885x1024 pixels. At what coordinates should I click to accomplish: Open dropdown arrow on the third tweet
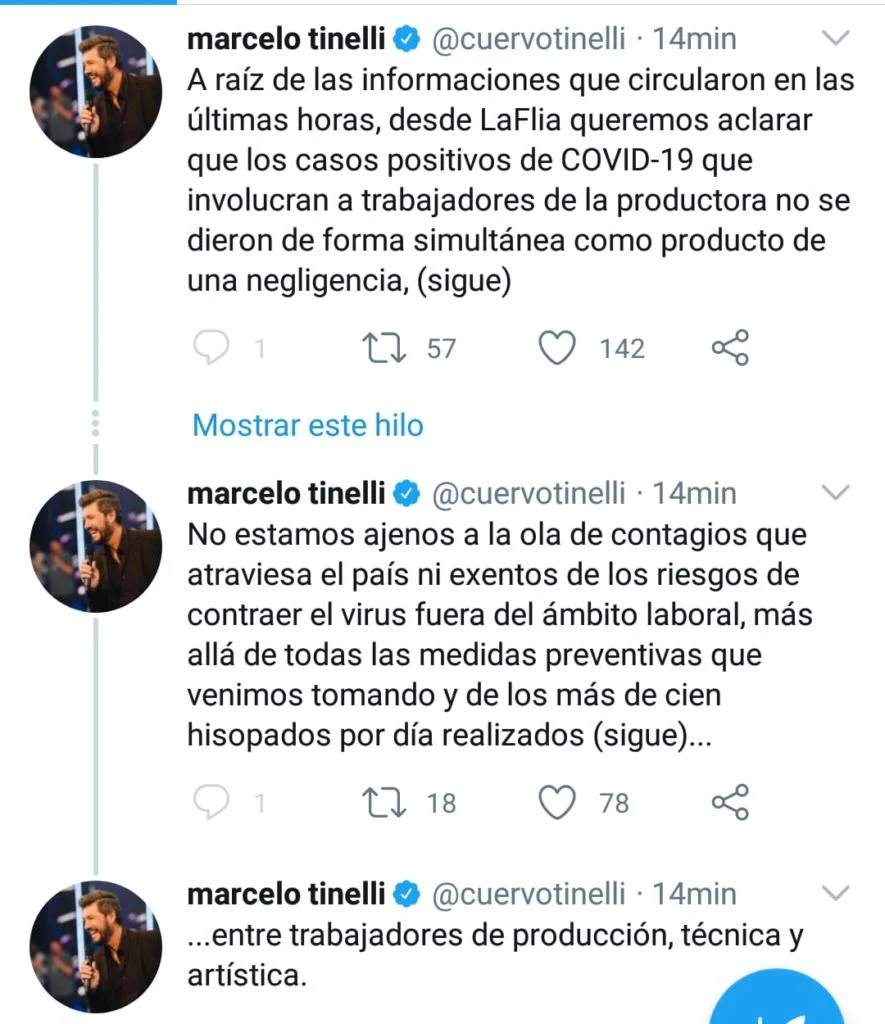click(x=835, y=893)
